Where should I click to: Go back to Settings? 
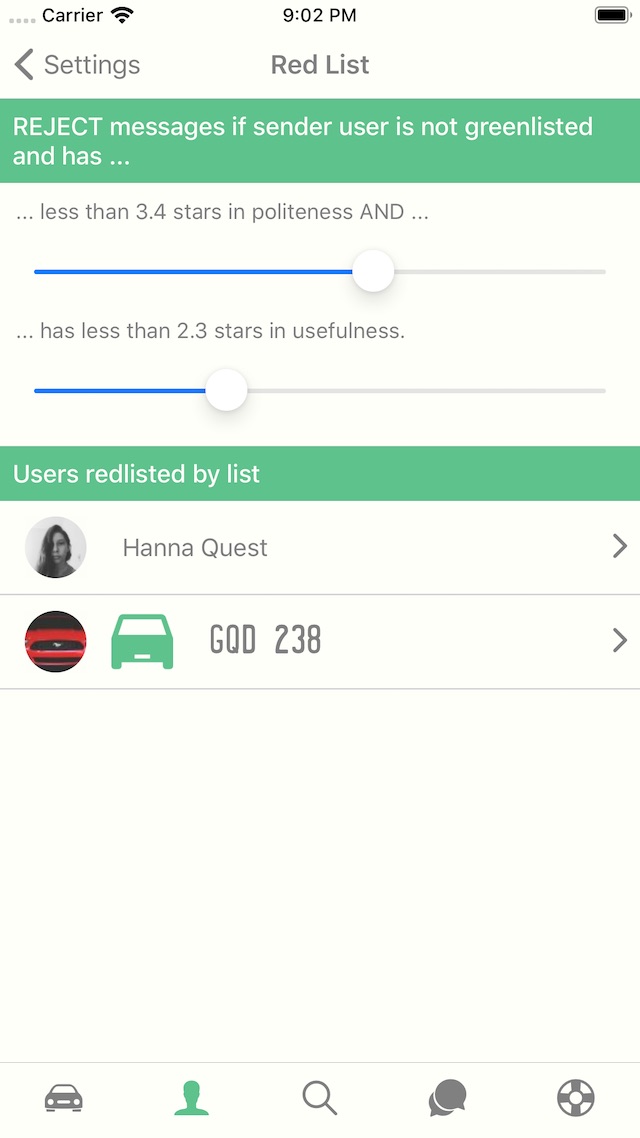pos(78,65)
